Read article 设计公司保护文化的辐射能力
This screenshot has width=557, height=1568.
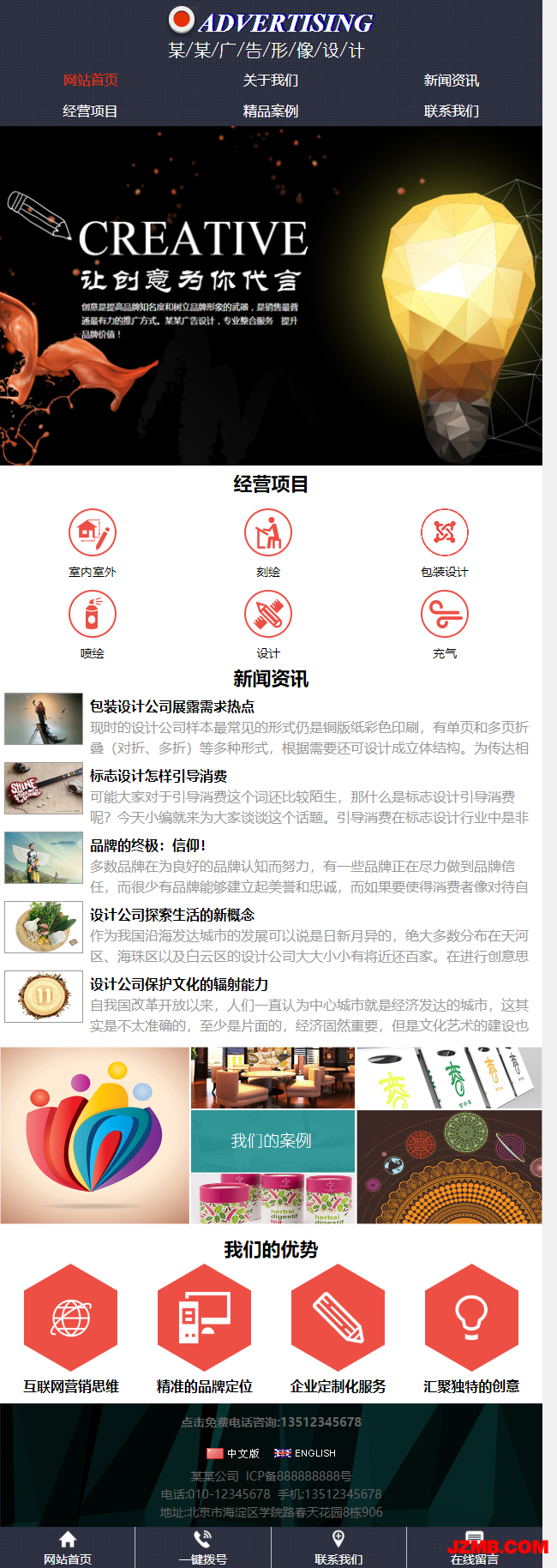[x=179, y=984]
